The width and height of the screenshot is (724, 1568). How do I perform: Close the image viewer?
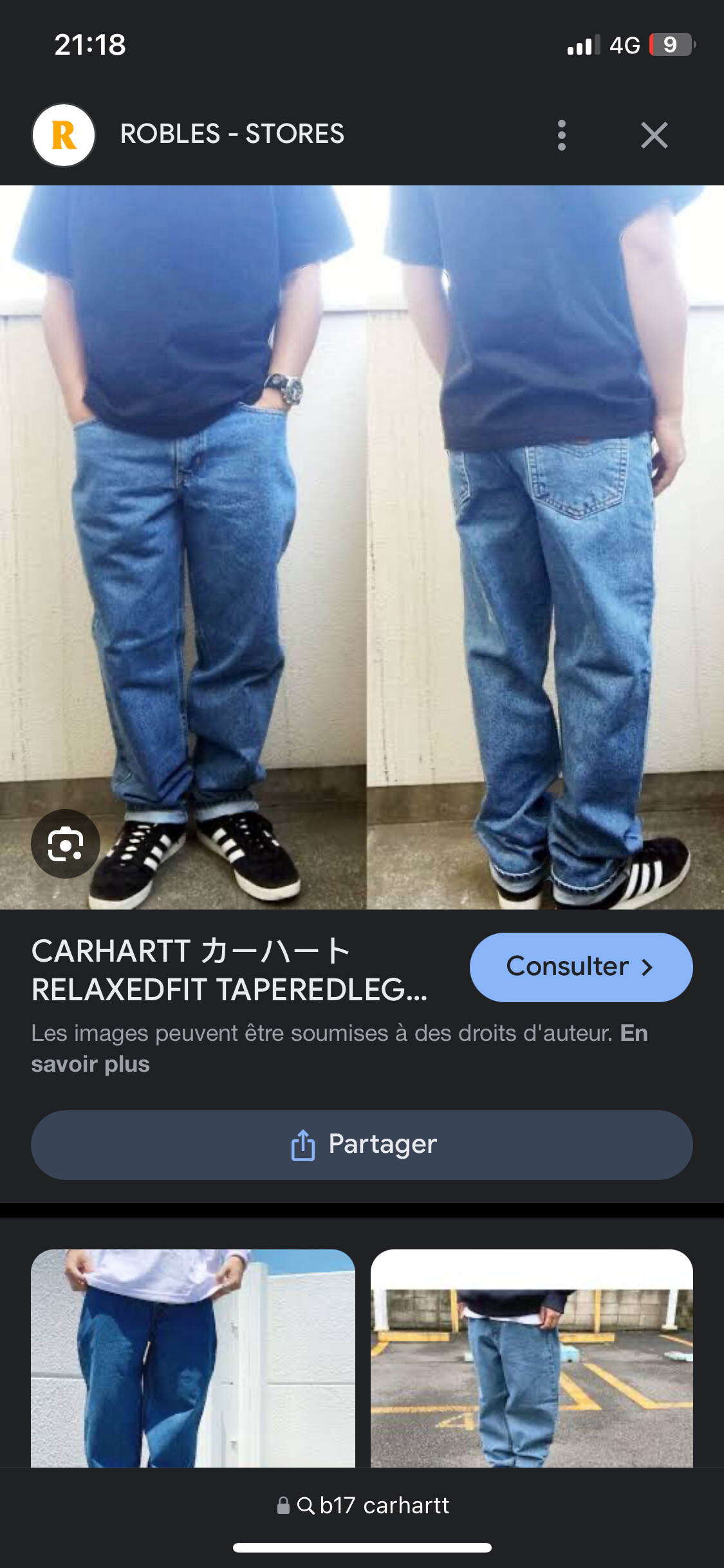[654, 135]
